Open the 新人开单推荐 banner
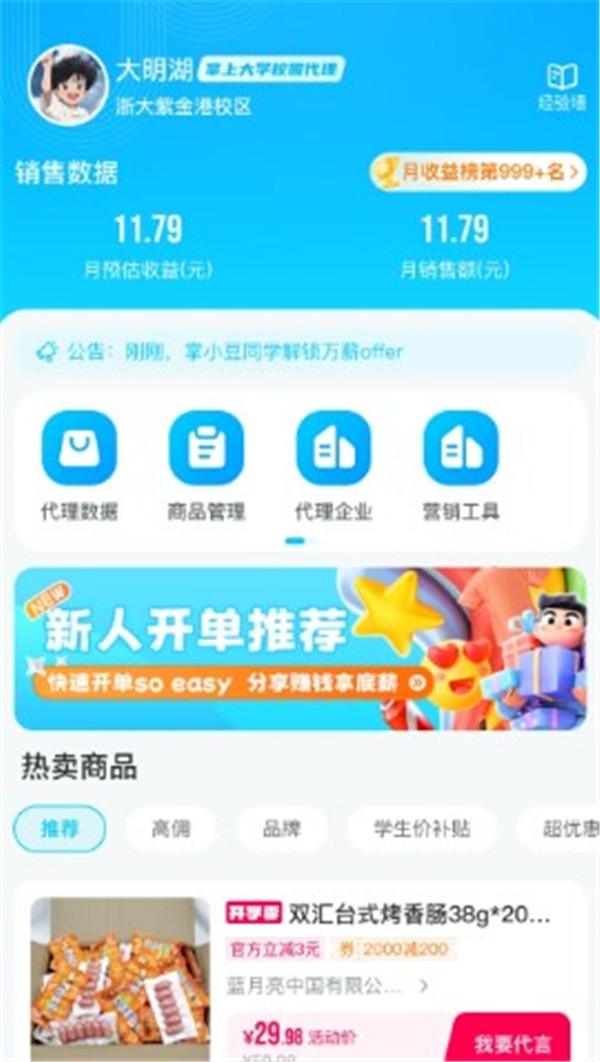600x1062 pixels. coord(300,648)
